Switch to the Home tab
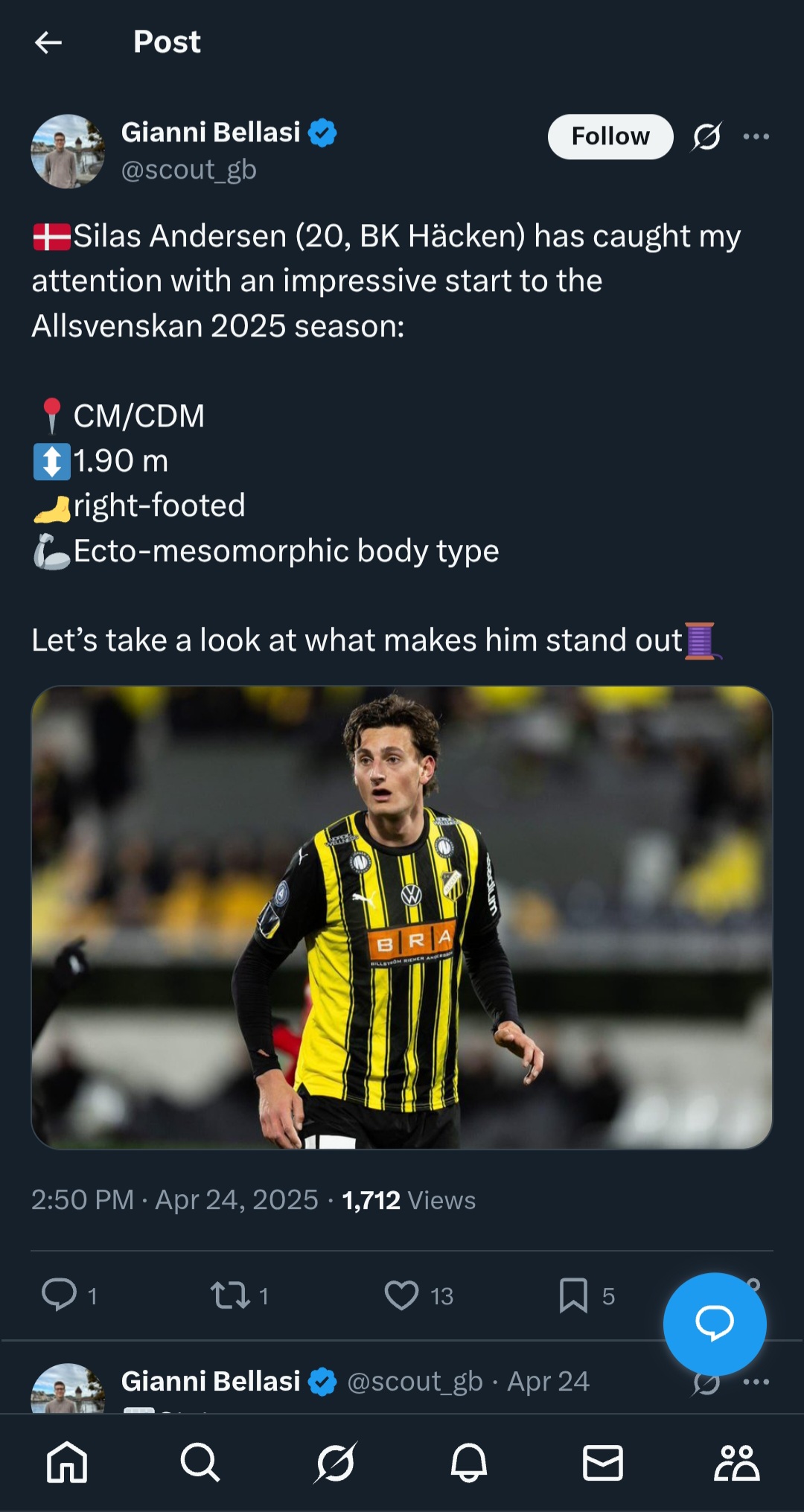The height and width of the screenshot is (1512, 804). 67,1463
